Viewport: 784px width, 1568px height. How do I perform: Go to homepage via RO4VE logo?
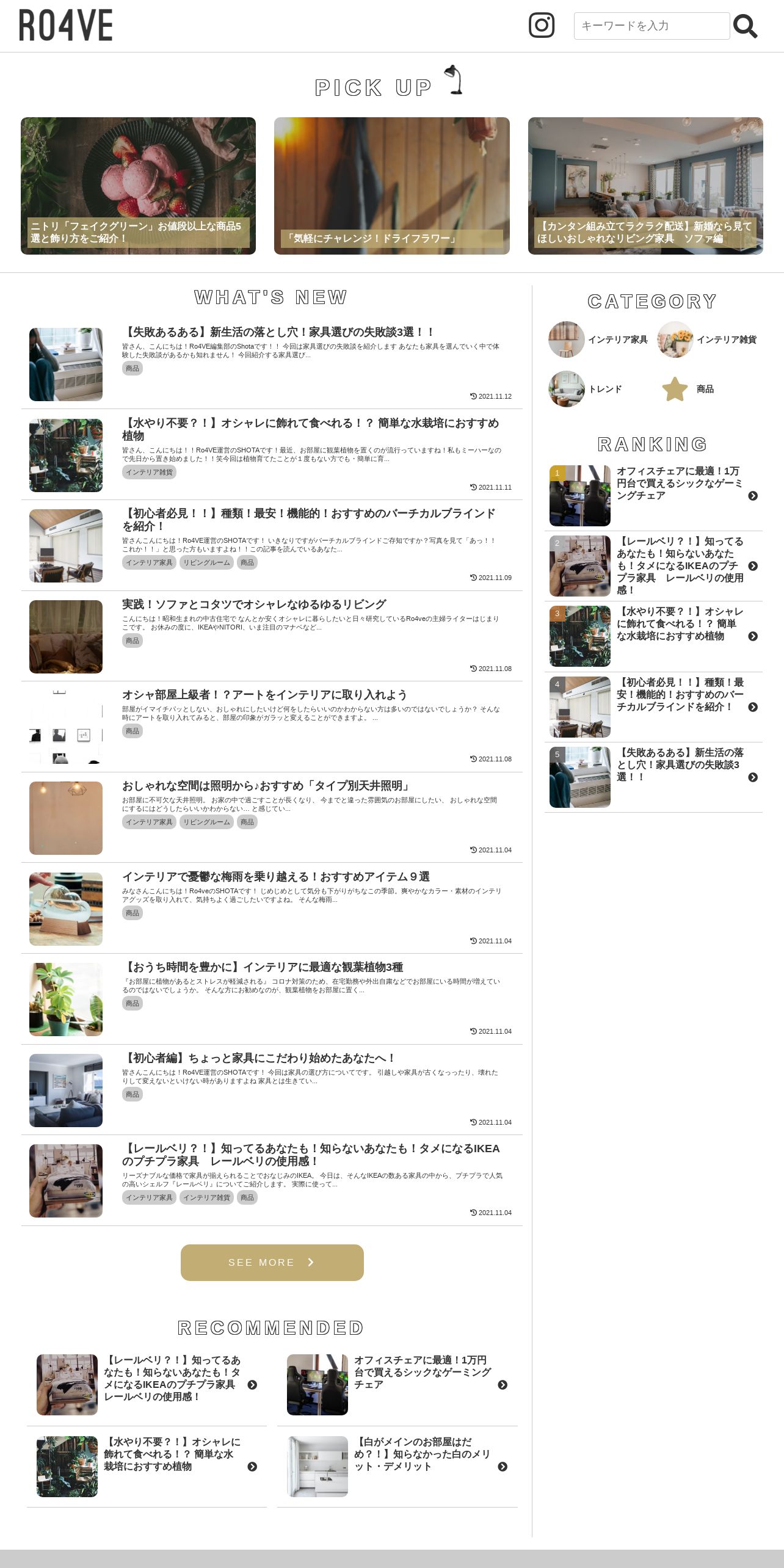click(66, 26)
